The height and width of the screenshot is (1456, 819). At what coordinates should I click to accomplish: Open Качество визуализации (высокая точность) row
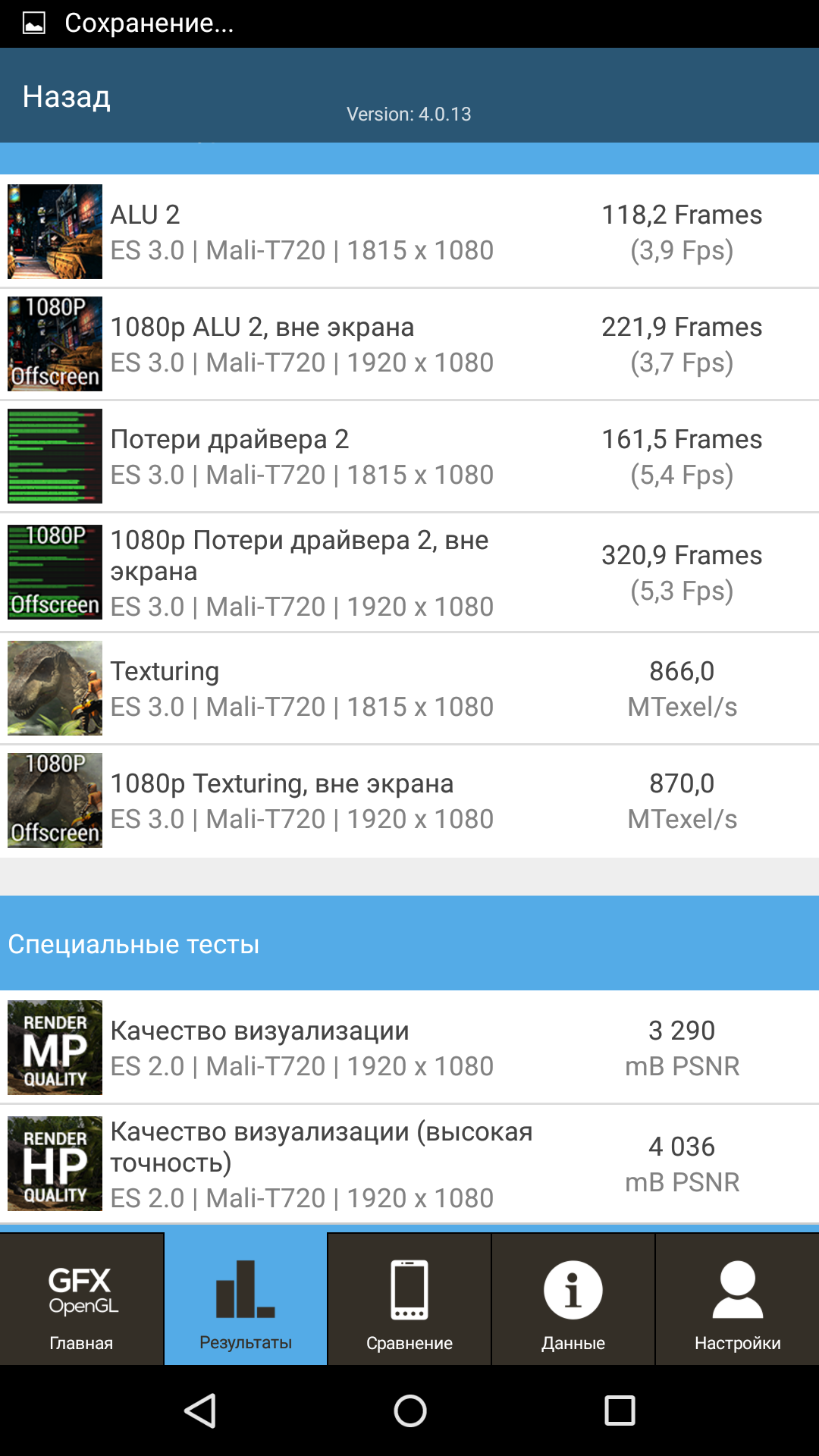409,1163
